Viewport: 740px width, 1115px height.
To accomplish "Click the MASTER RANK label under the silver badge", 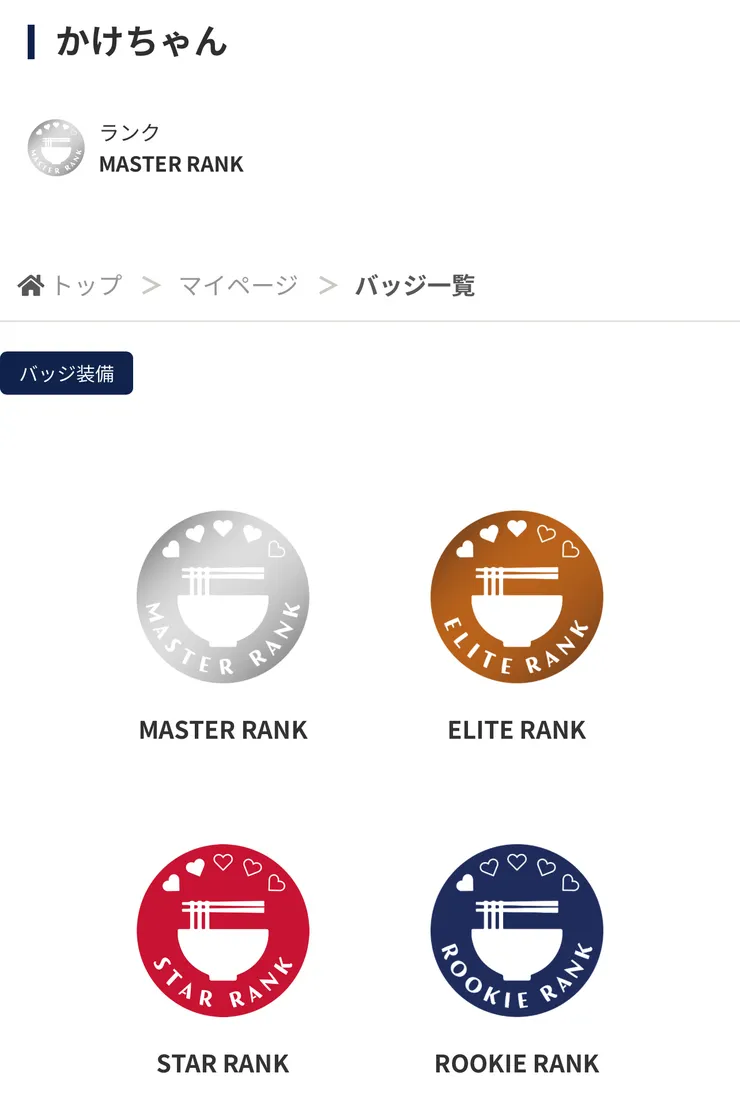I will tap(222, 729).
